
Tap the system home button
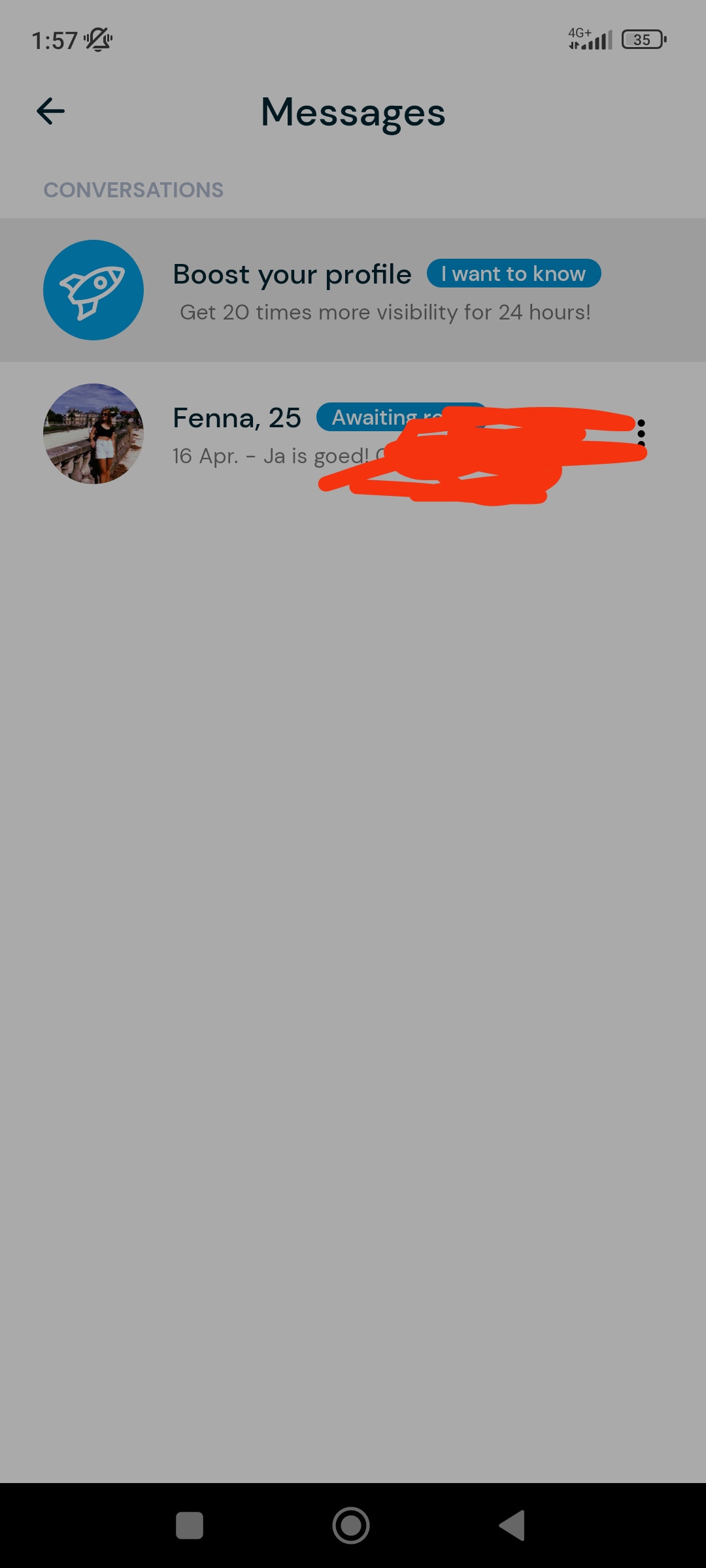pos(351,1526)
